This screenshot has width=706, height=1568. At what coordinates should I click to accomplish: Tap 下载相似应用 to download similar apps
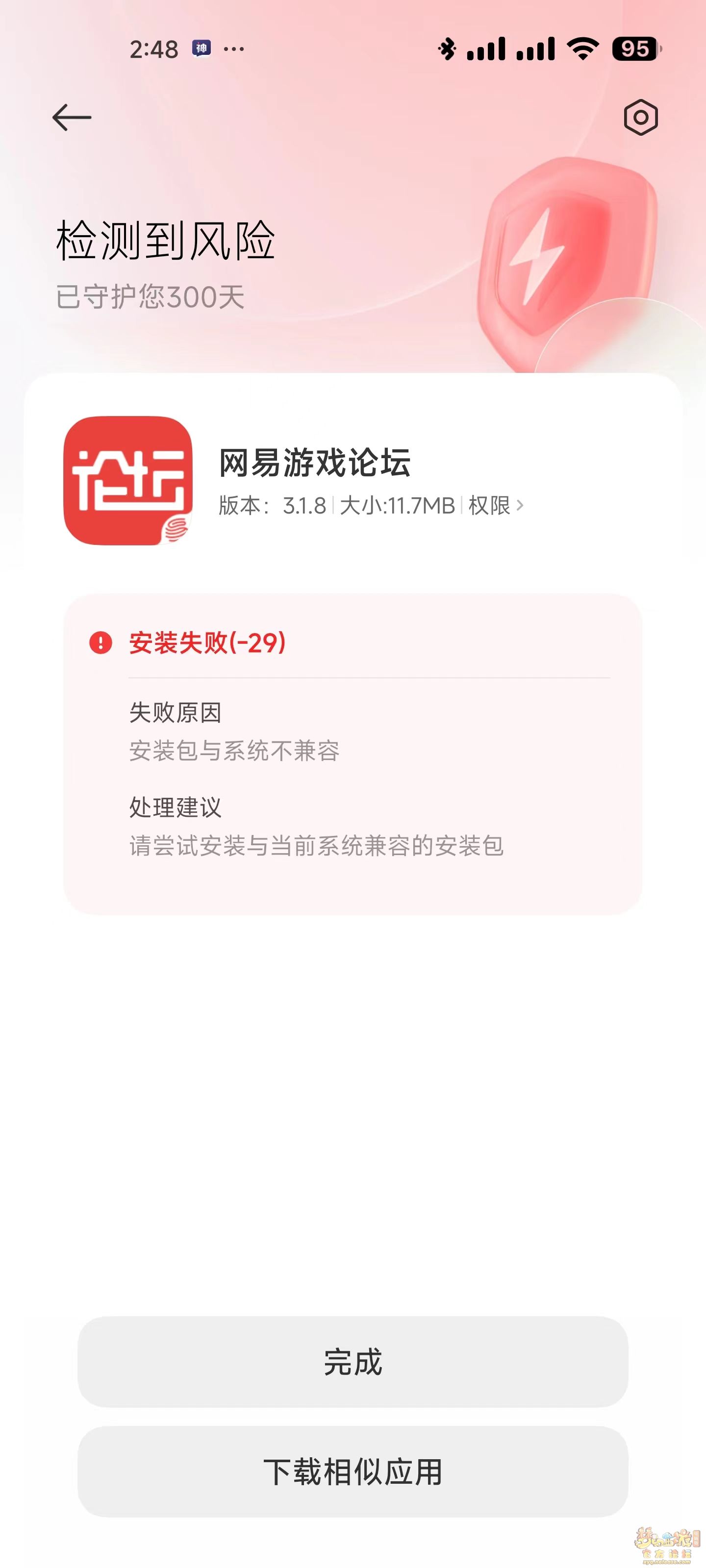[x=353, y=1472]
